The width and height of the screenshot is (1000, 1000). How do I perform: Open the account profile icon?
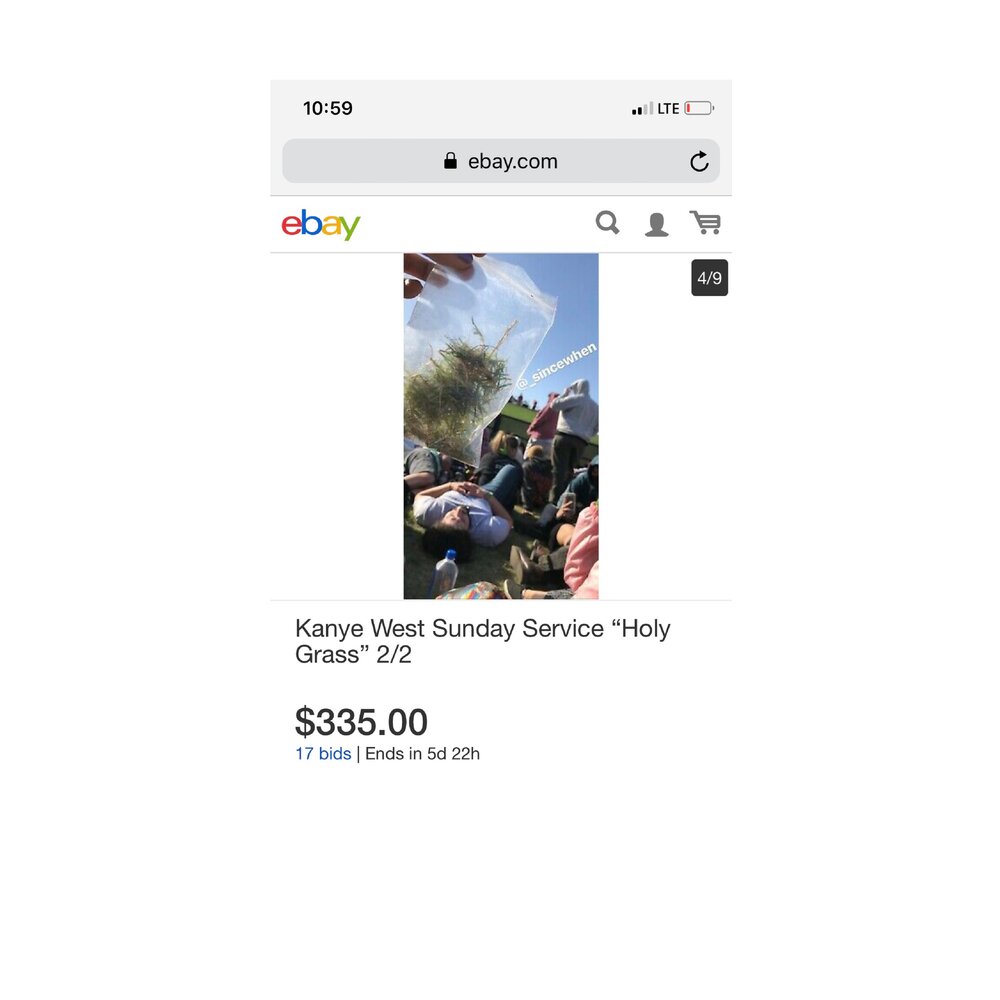pos(656,224)
